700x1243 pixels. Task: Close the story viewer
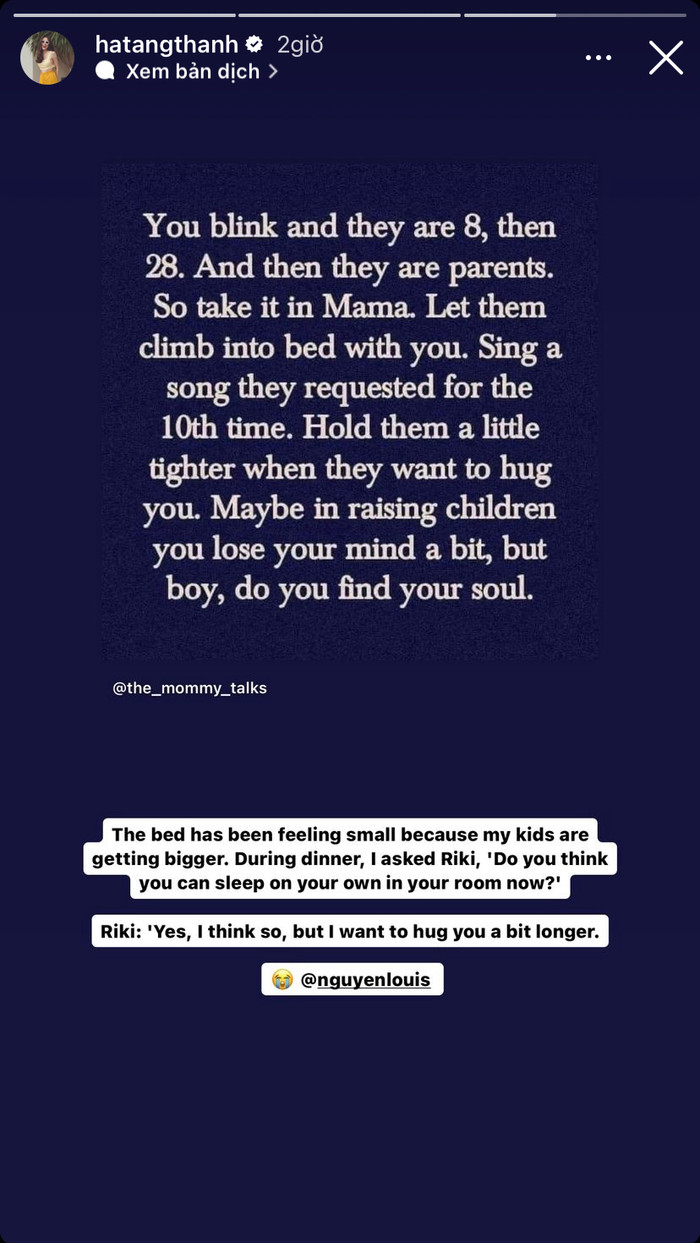point(665,58)
